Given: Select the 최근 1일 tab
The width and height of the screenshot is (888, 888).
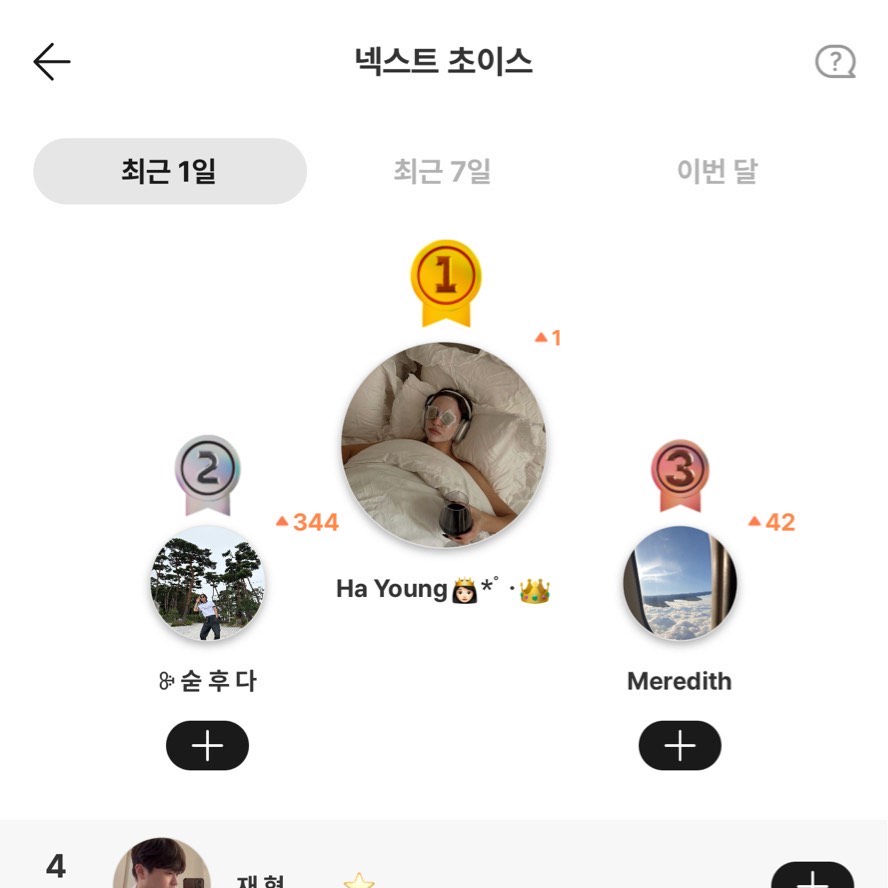Looking at the screenshot, I should click(x=169, y=172).
